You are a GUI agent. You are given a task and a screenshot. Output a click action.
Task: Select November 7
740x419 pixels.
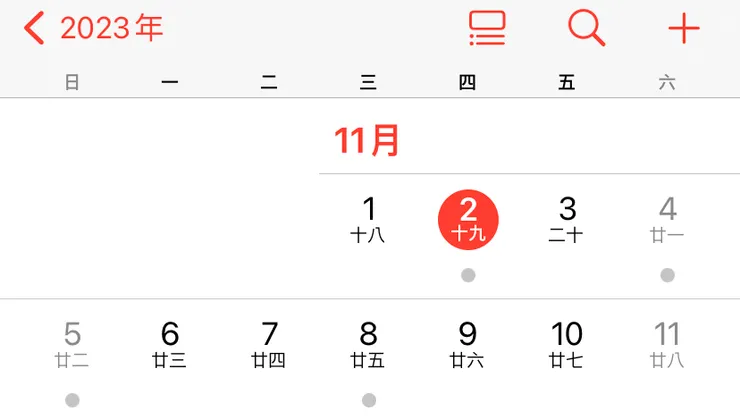pyautogui.click(x=269, y=344)
